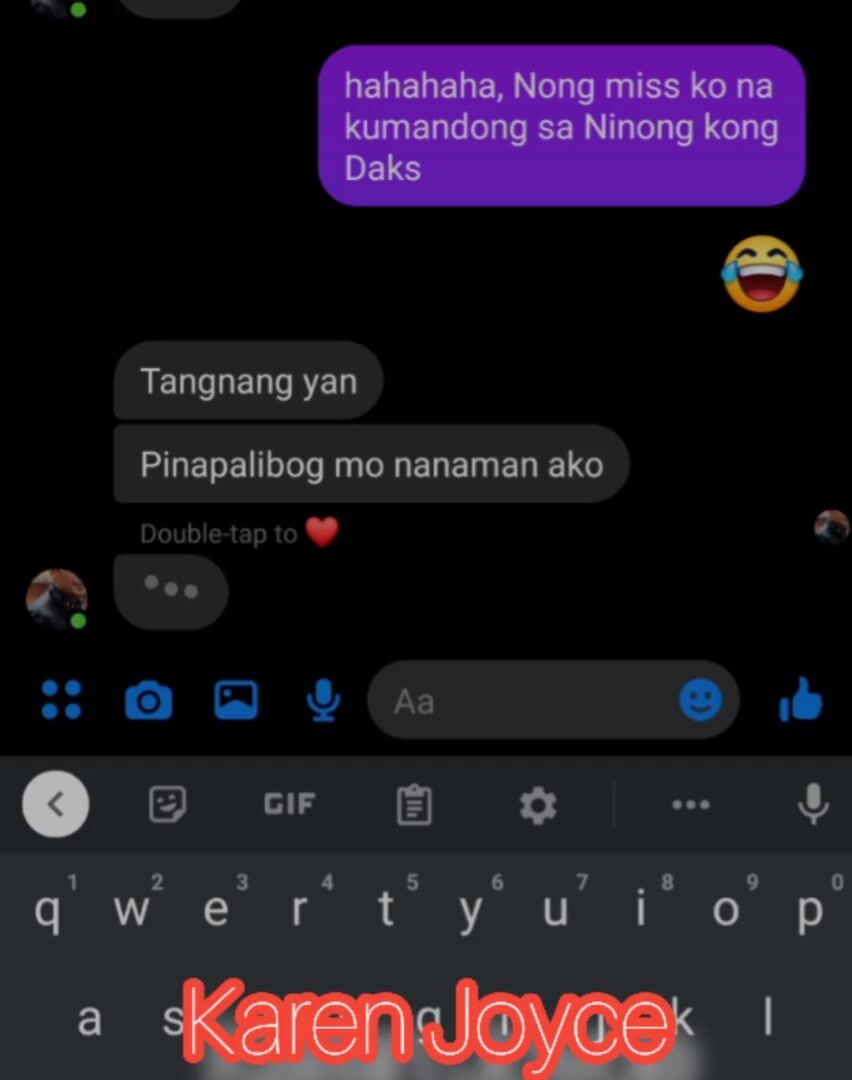Open the emoji picker smiley
The image size is (852, 1080).
pos(700,700)
